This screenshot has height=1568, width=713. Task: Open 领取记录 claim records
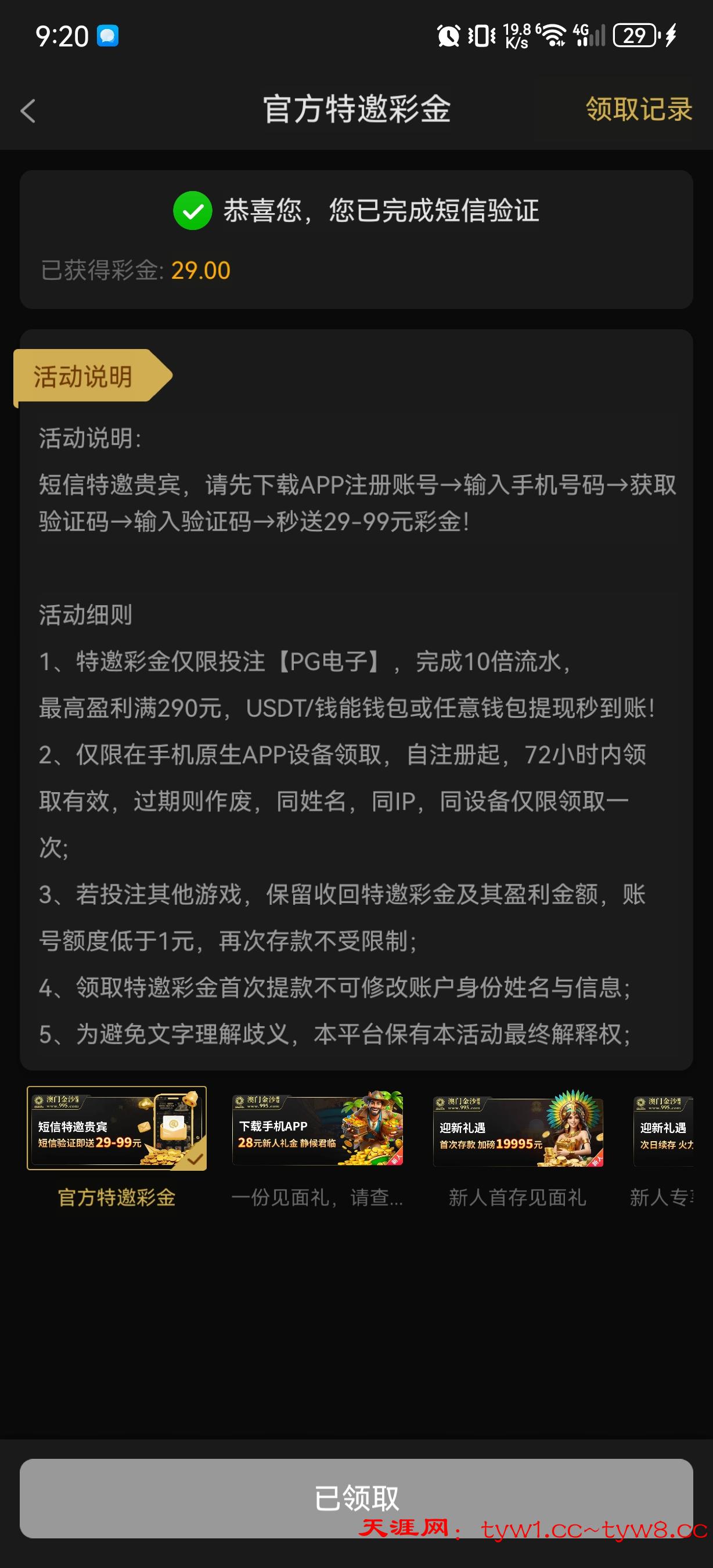pos(638,110)
